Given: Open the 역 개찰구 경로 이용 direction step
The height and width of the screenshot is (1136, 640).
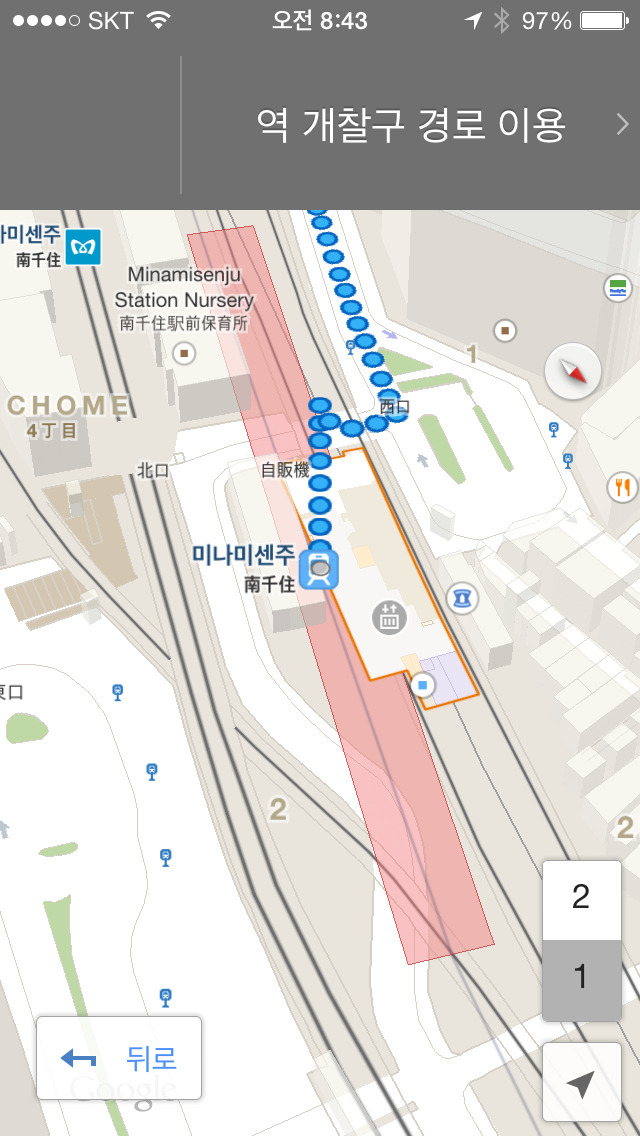Looking at the screenshot, I should [x=411, y=126].
